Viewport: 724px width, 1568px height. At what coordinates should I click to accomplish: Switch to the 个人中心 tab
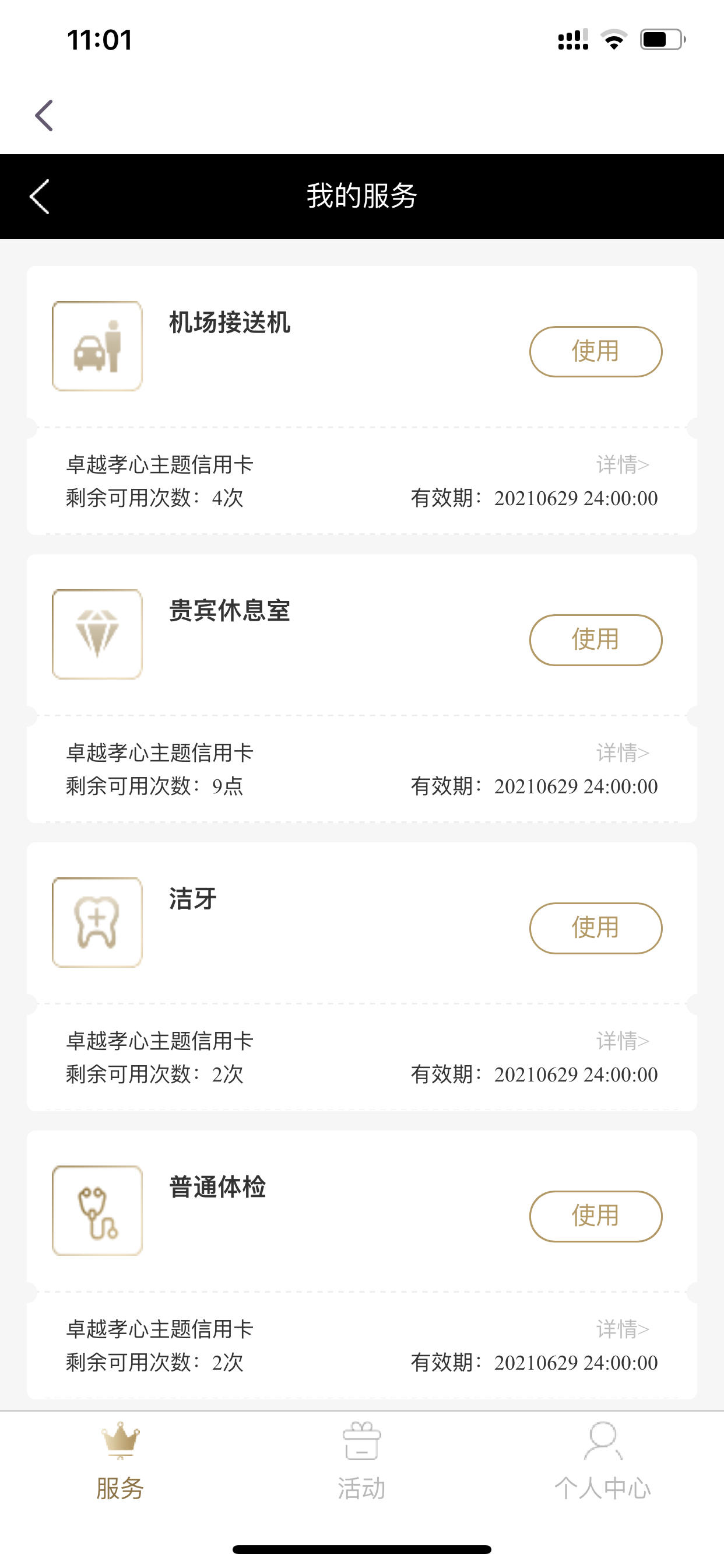point(602,1461)
